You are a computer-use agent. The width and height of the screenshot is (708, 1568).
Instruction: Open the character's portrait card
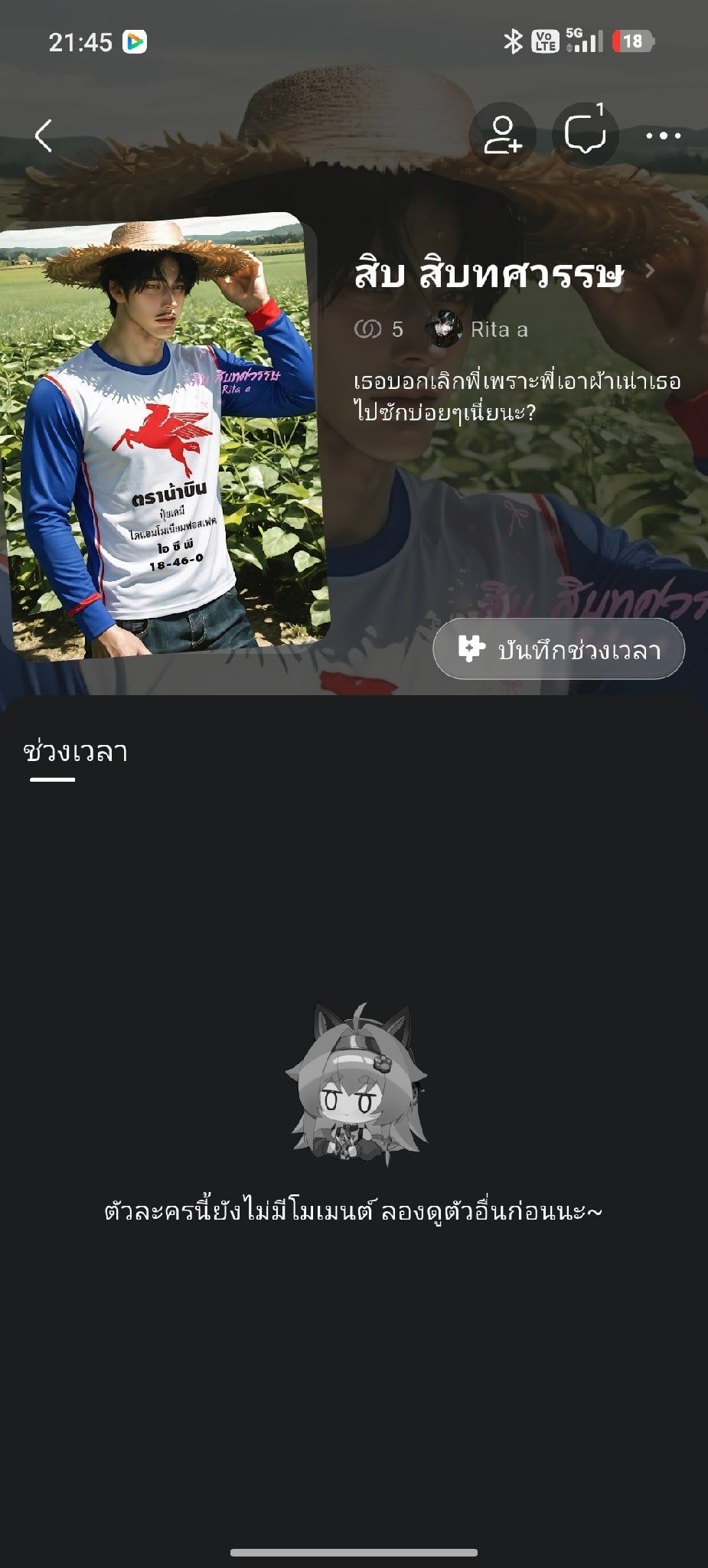click(163, 435)
